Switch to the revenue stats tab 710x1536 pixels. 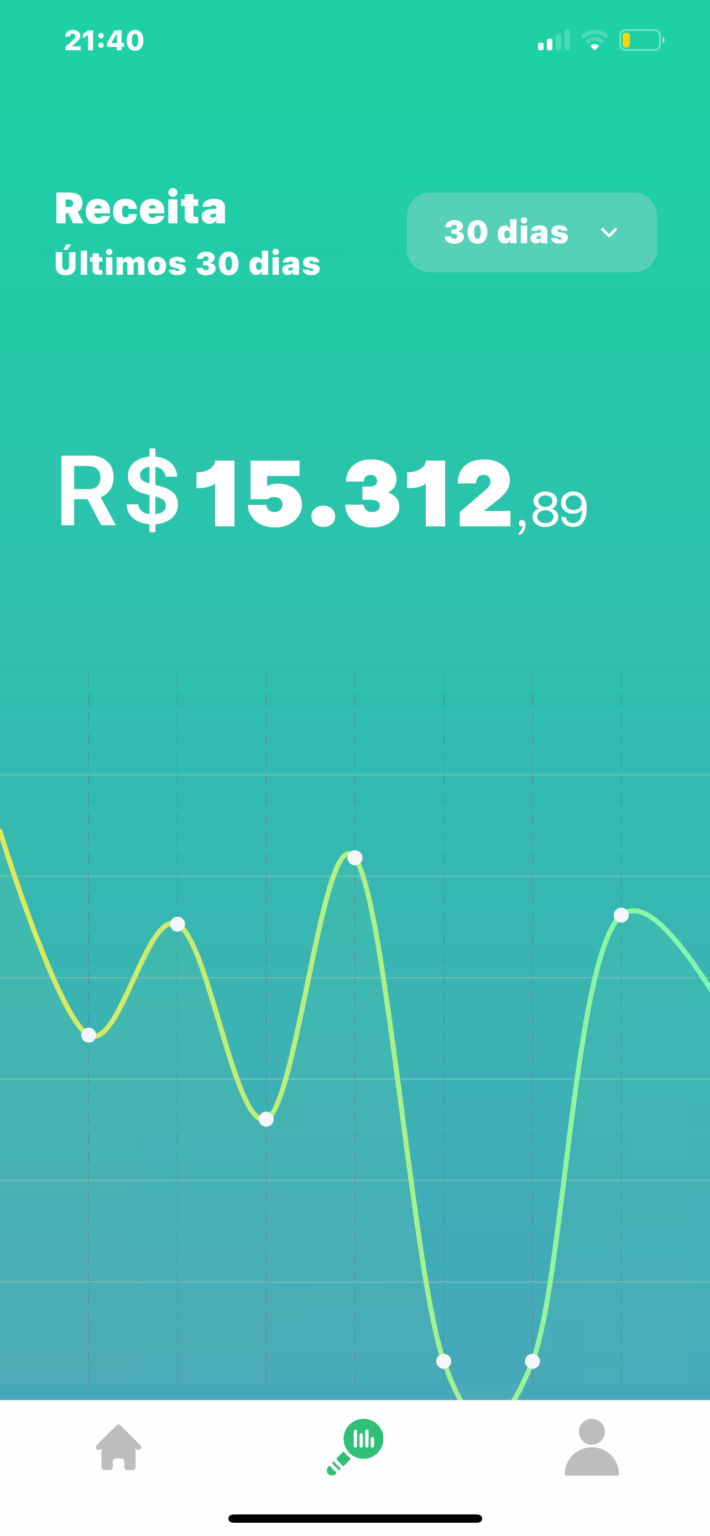(x=356, y=1447)
